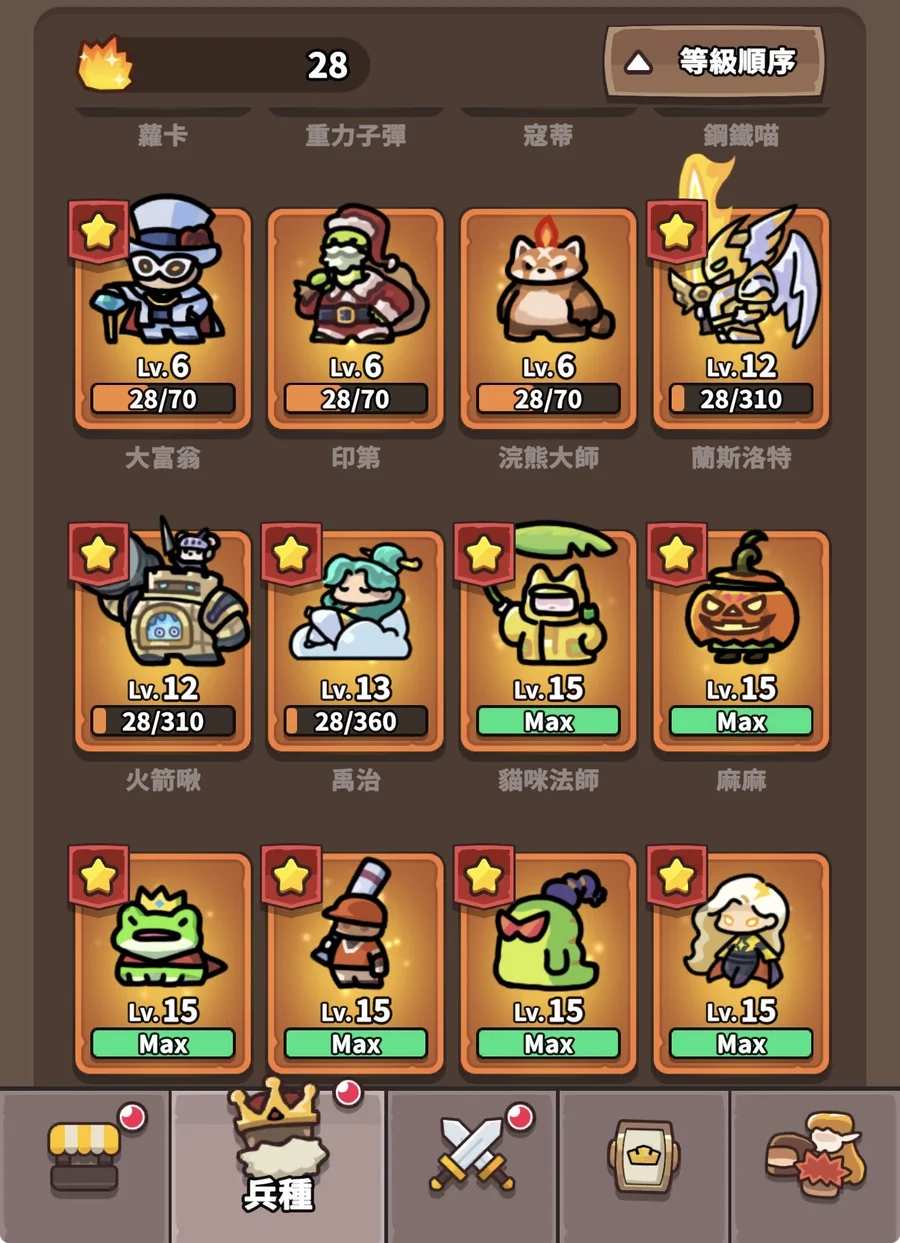Tap the 等級順序 sort button
This screenshot has height=1243, width=900.
click(714, 62)
